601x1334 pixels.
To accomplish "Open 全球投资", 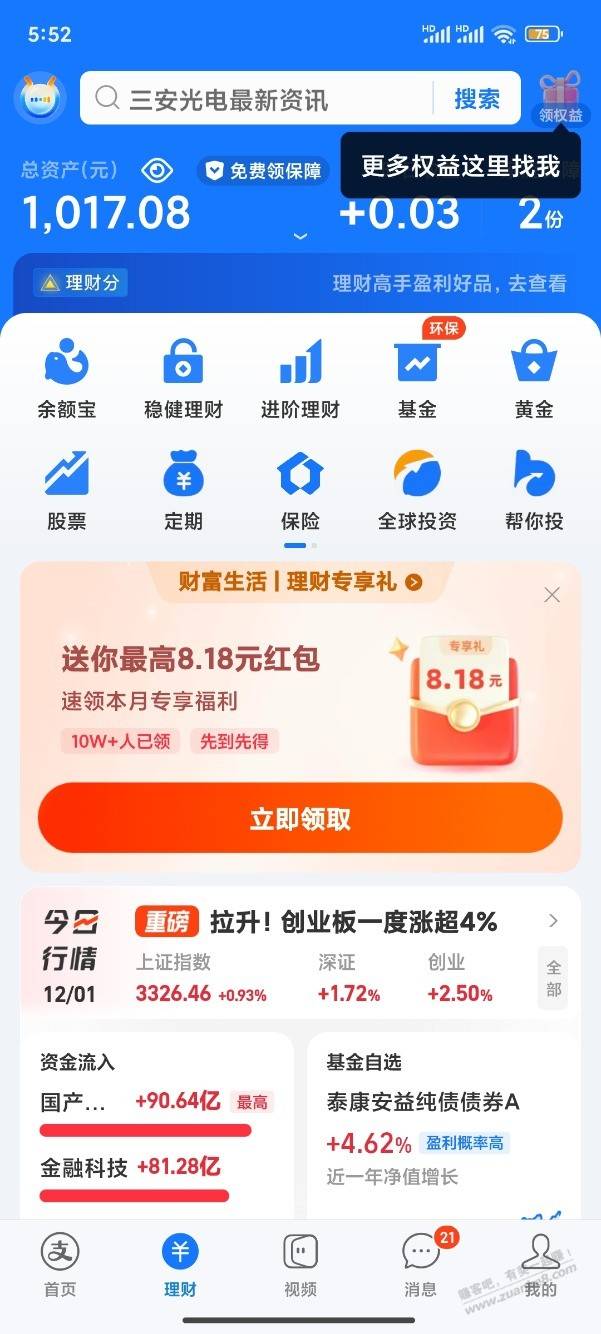I will pyautogui.click(x=417, y=491).
